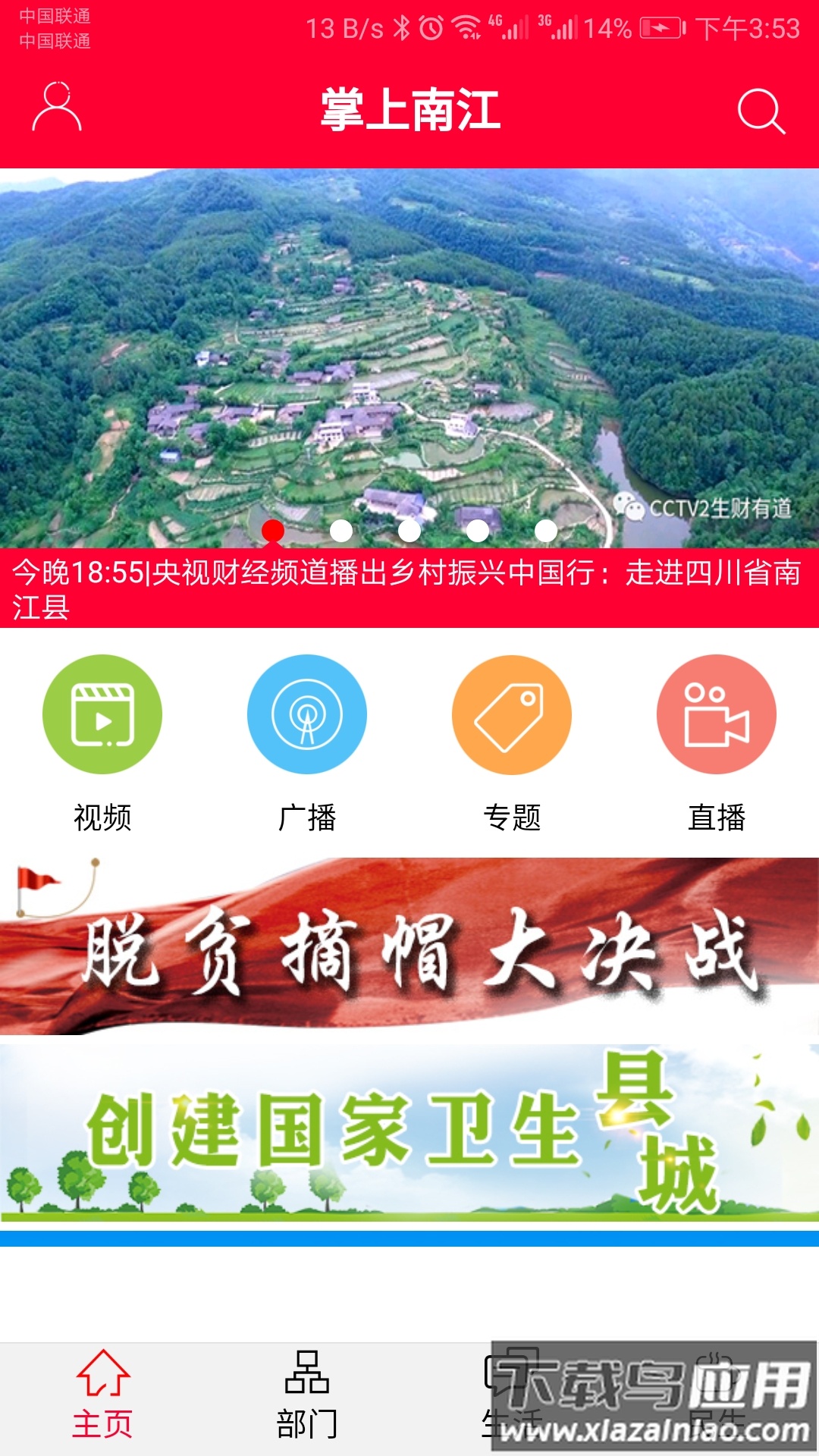Switch to the 生活 tab
Screen dimensions: 819x1456
pos(512,1398)
